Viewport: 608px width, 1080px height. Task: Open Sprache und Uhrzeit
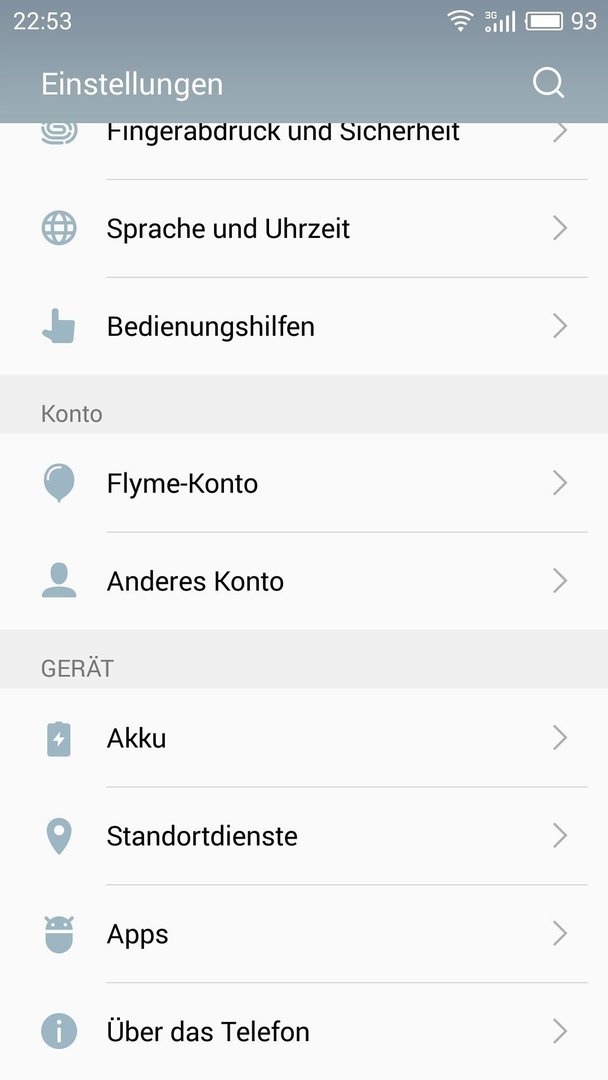pyautogui.click(x=304, y=229)
